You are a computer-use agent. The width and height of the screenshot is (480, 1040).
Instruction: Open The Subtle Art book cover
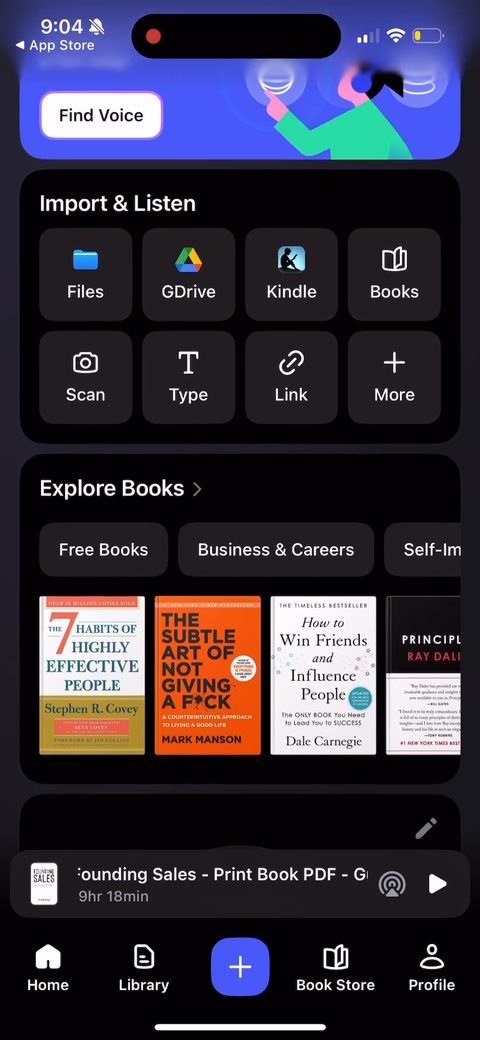click(208, 675)
